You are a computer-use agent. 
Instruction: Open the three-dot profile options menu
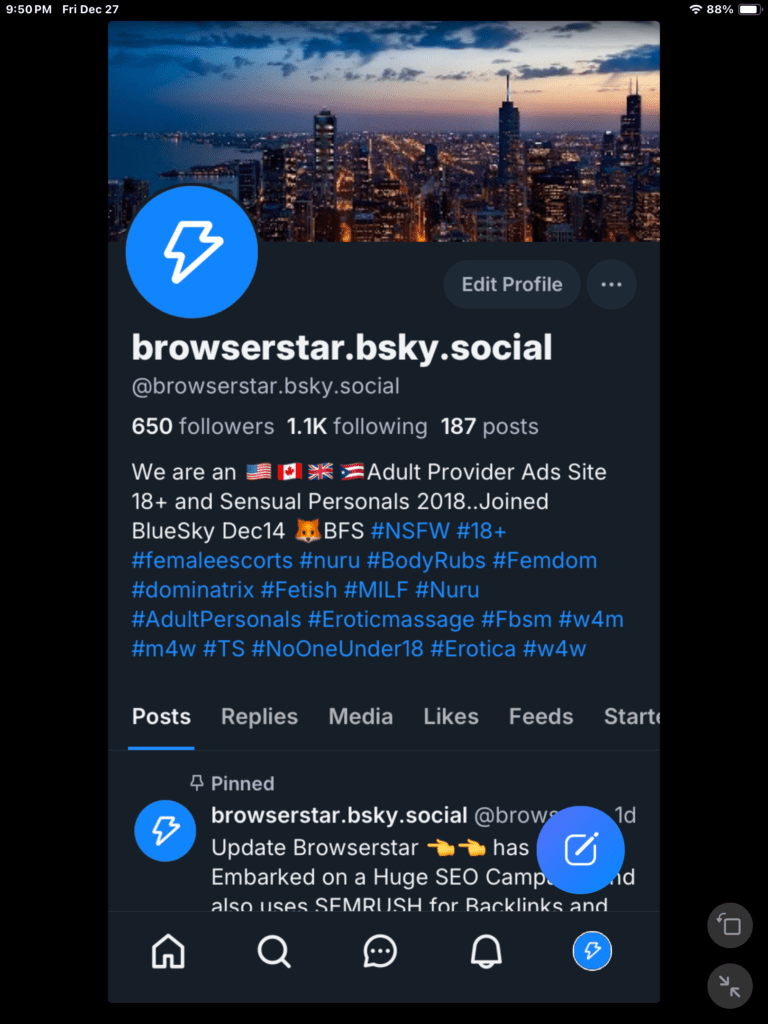(611, 284)
